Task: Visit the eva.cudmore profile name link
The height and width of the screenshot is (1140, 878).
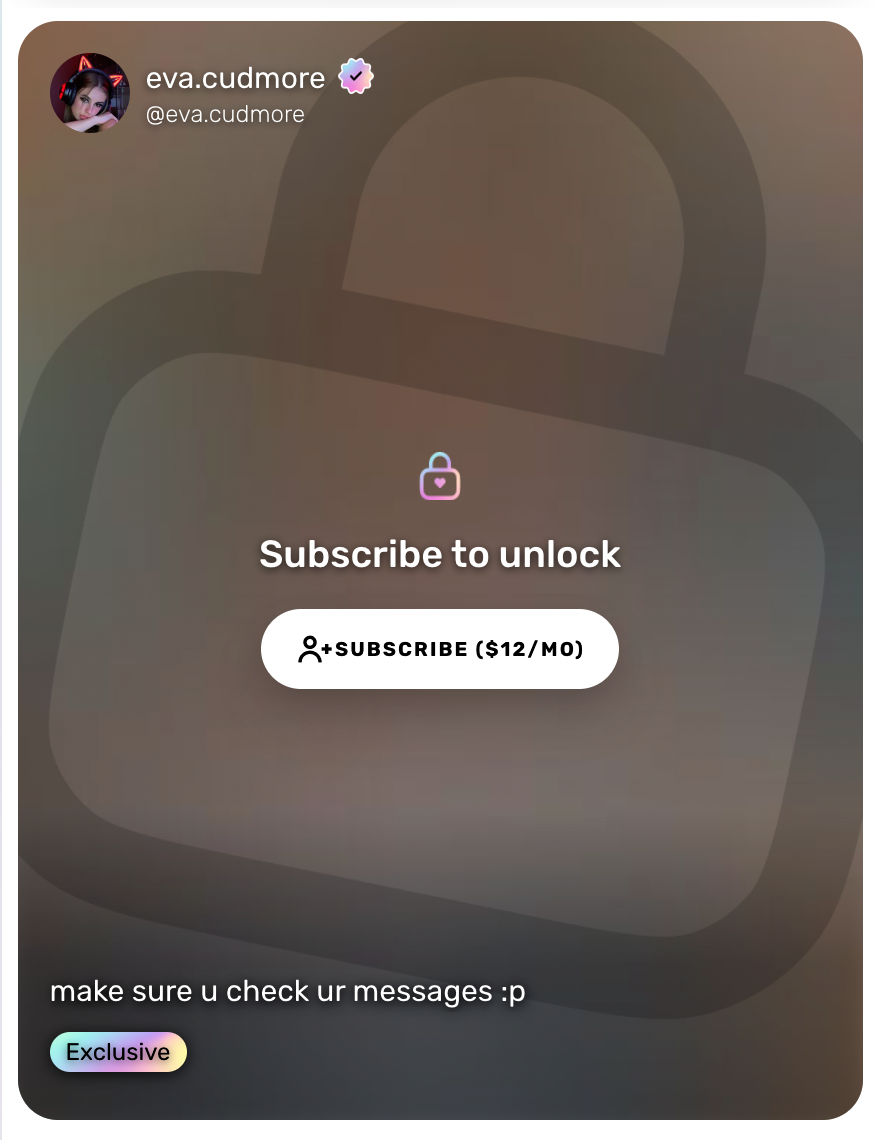Action: (x=235, y=78)
